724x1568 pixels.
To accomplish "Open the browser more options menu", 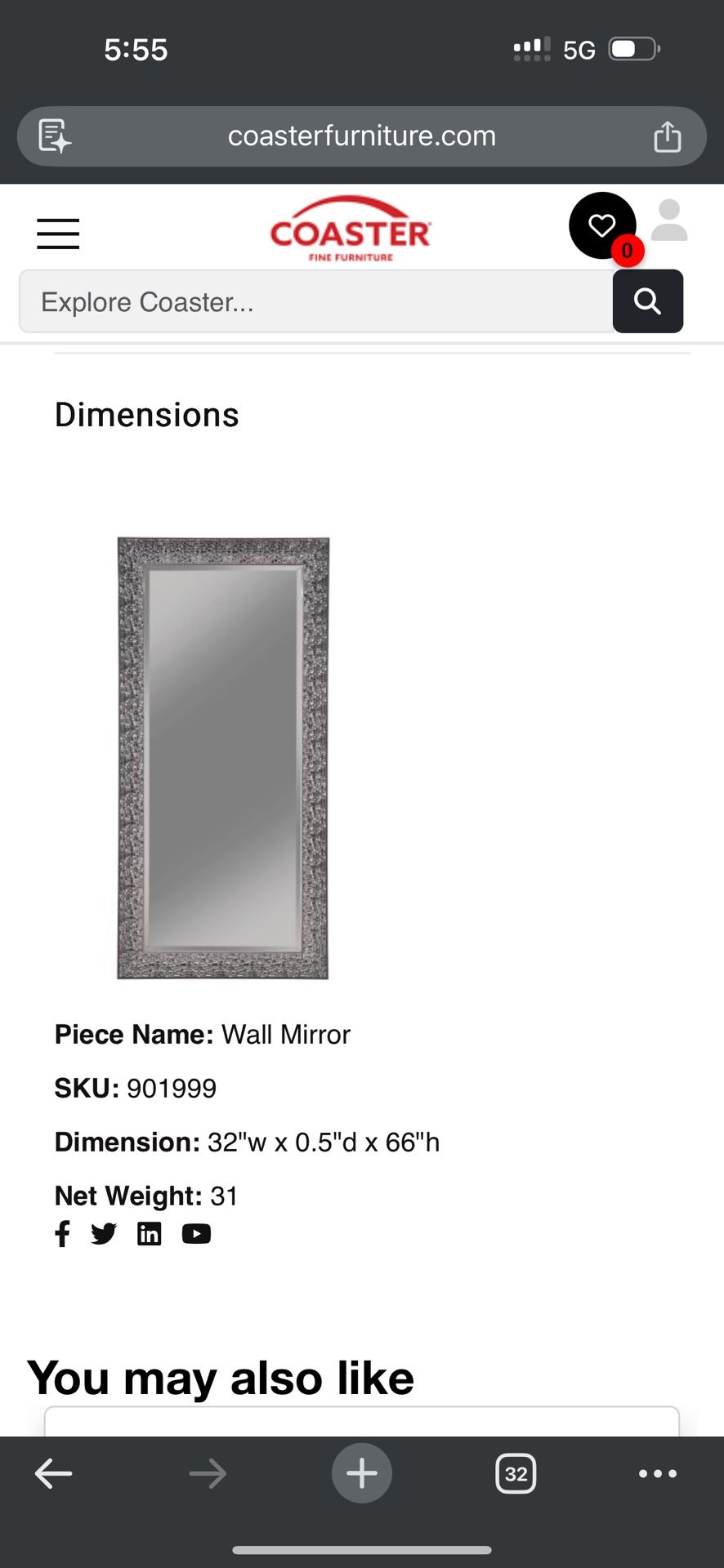I will [658, 1473].
